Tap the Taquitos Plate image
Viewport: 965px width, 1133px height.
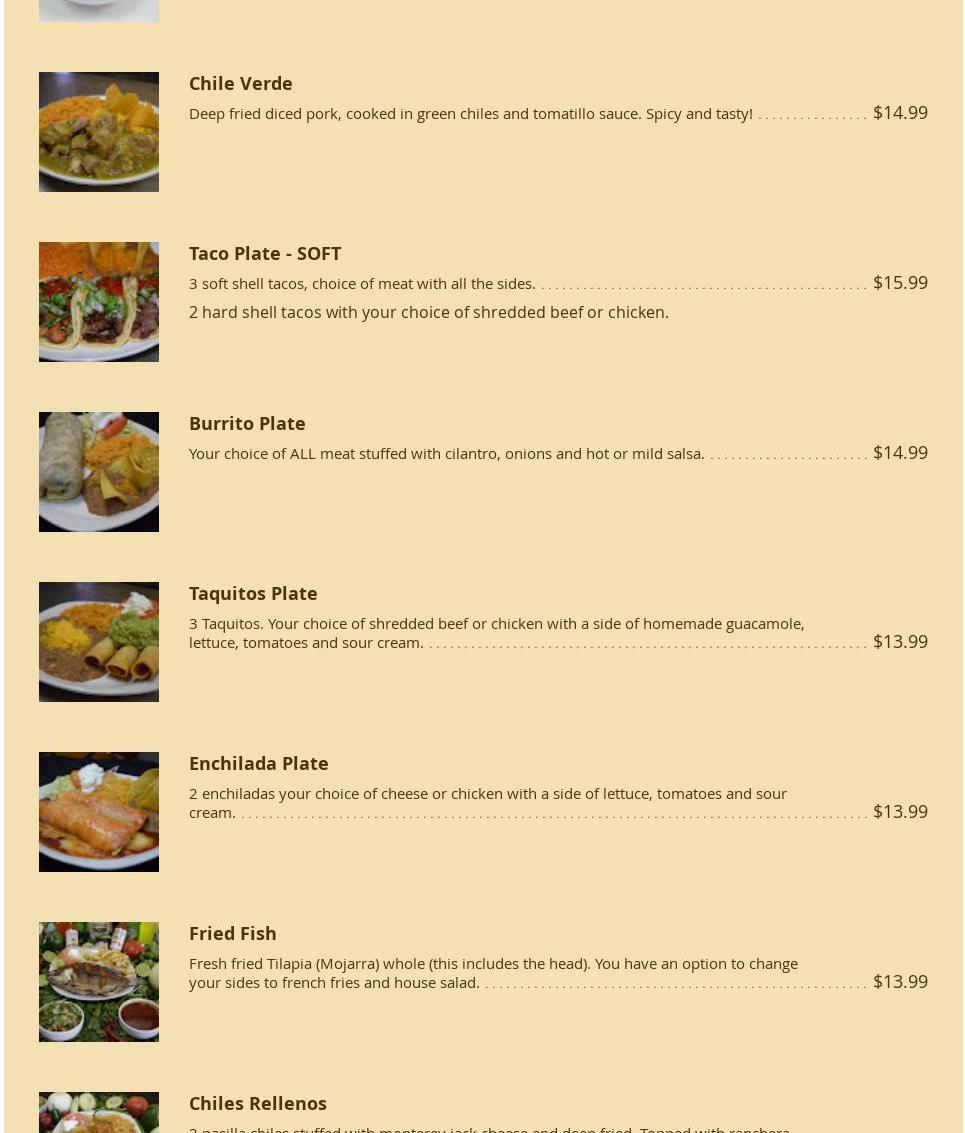[x=98, y=642]
